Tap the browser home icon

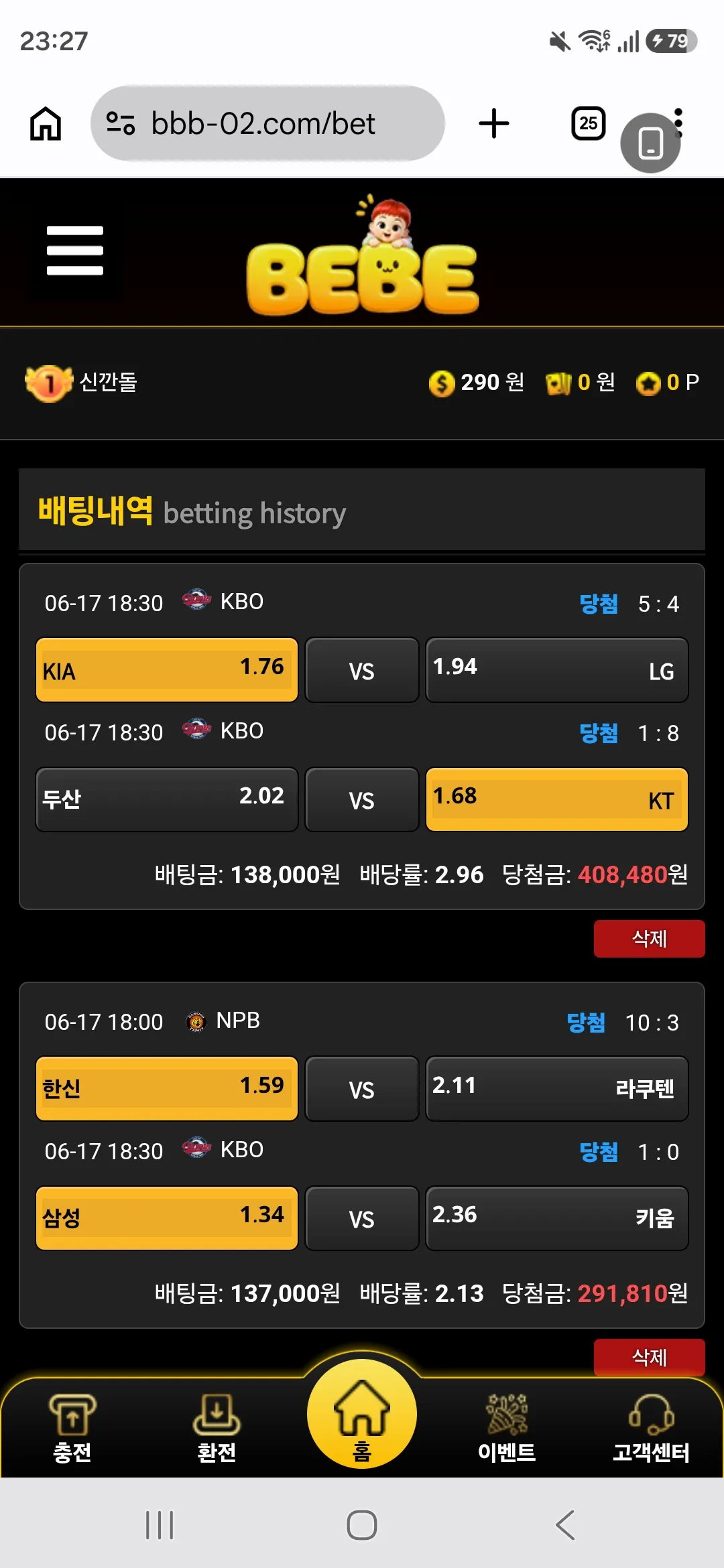(x=46, y=123)
